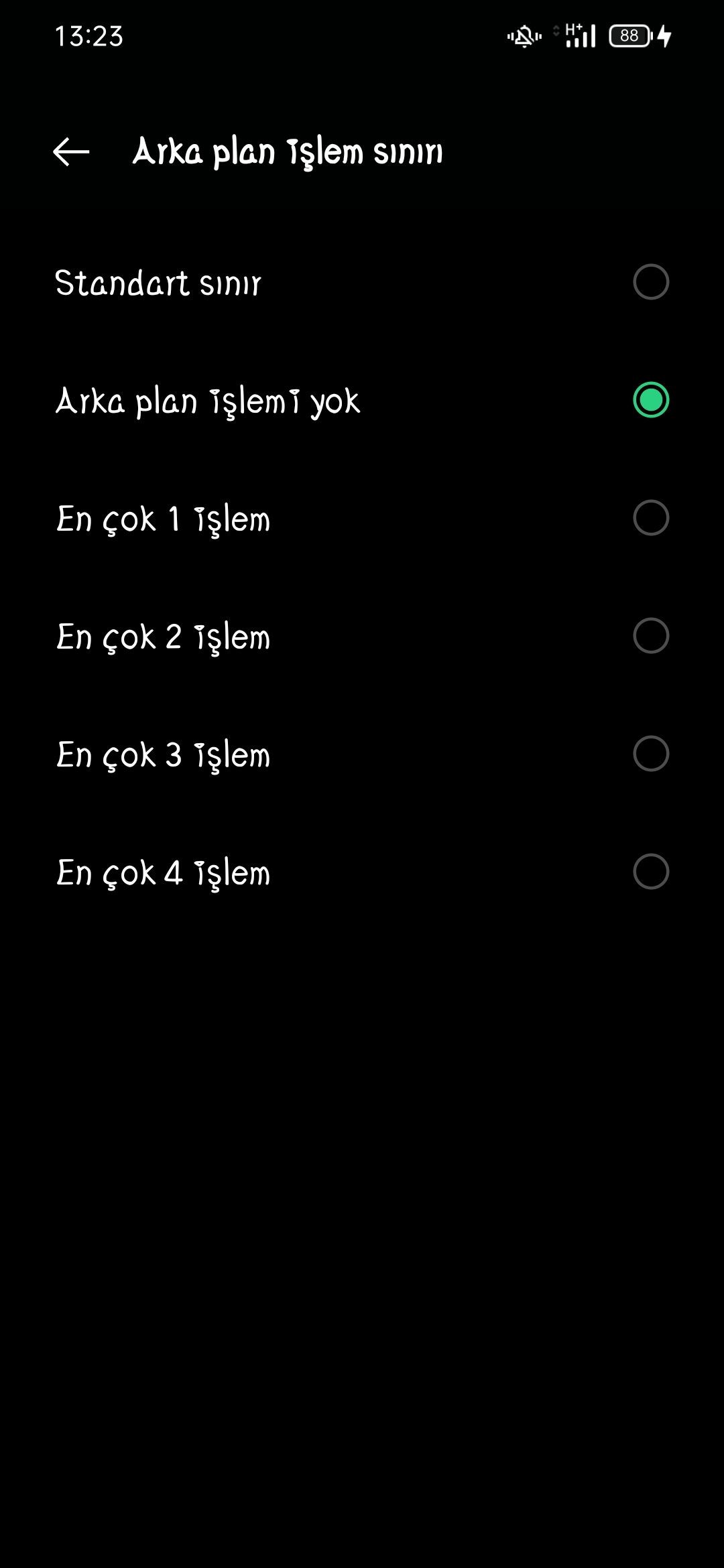This screenshot has width=724, height=1568.
Task: Choose Arka plan işlemi yok
Action: (x=362, y=400)
